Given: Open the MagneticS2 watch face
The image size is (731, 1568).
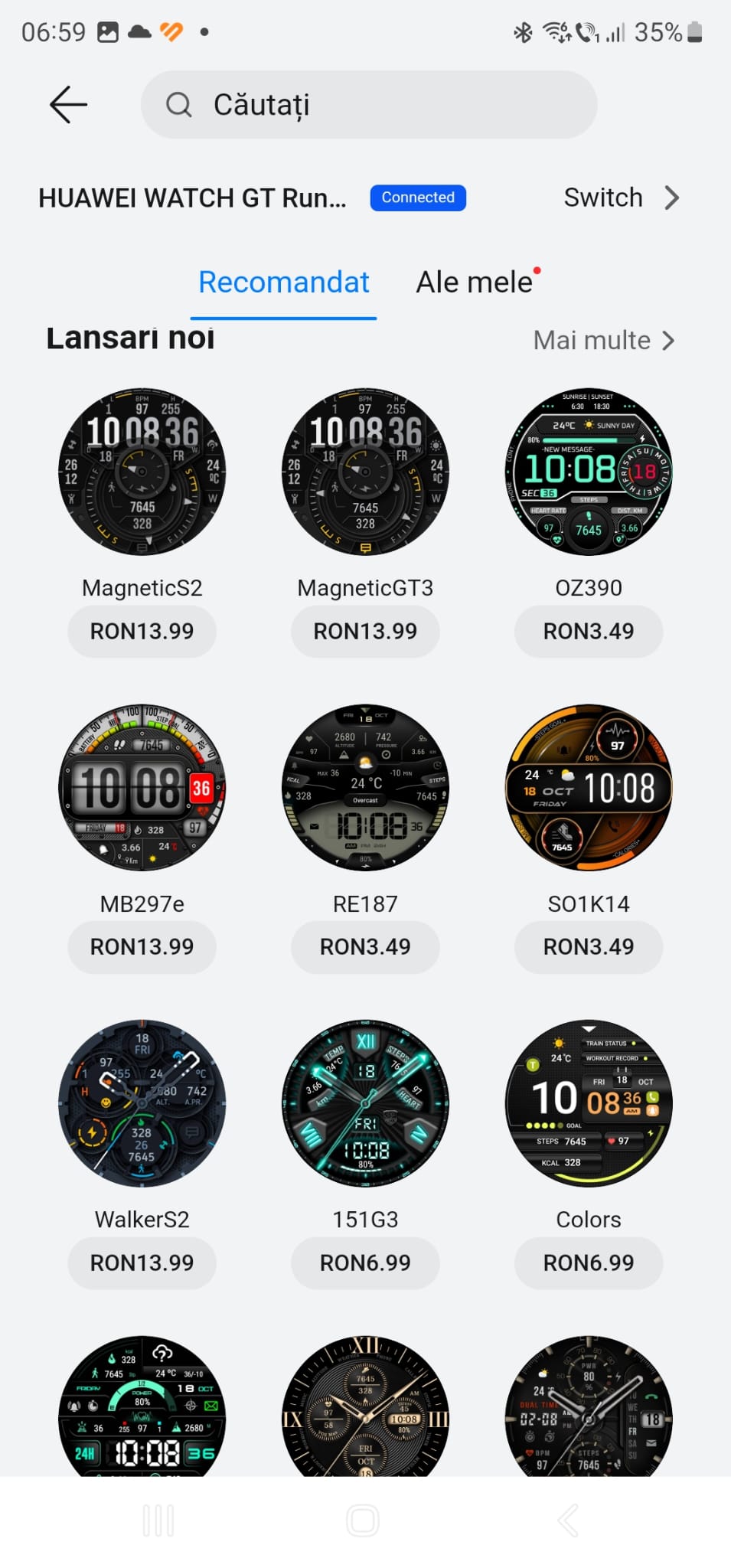Looking at the screenshot, I should click(x=142, y=472).
